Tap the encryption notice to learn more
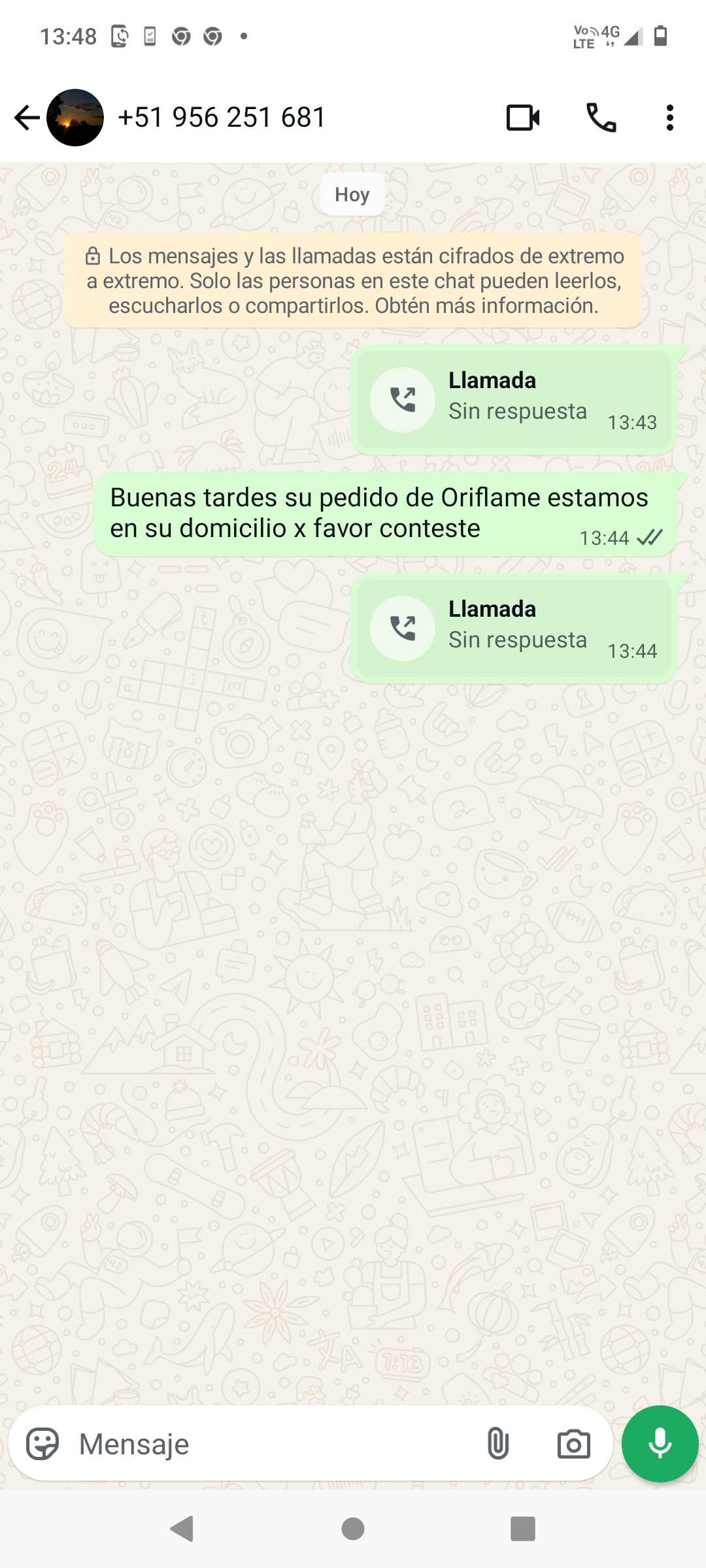Image resolution: width=706 pixels, height=1568 pixels. tap(353, 281)
